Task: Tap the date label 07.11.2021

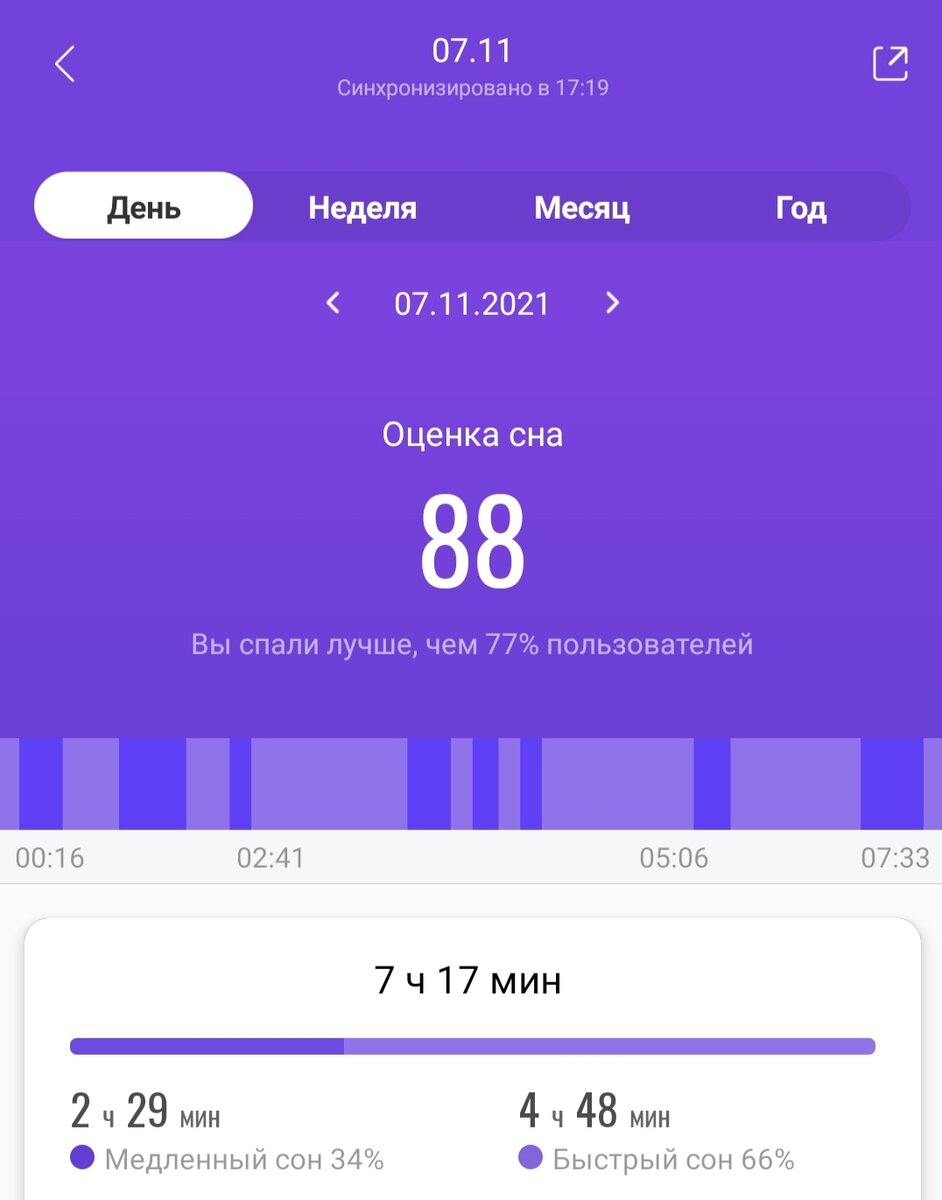Action: [x=471, y=303]
